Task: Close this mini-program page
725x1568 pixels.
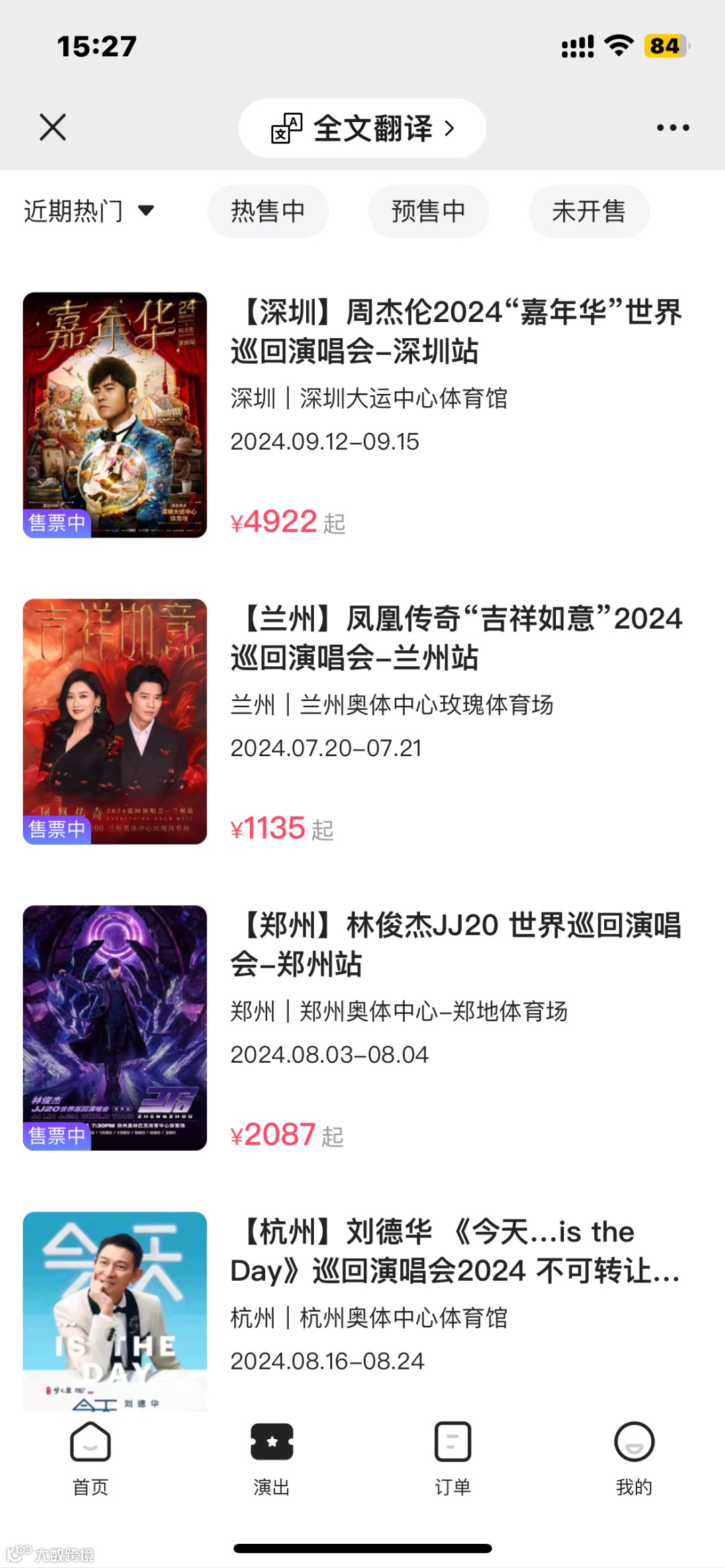Action: pos(53,127)
